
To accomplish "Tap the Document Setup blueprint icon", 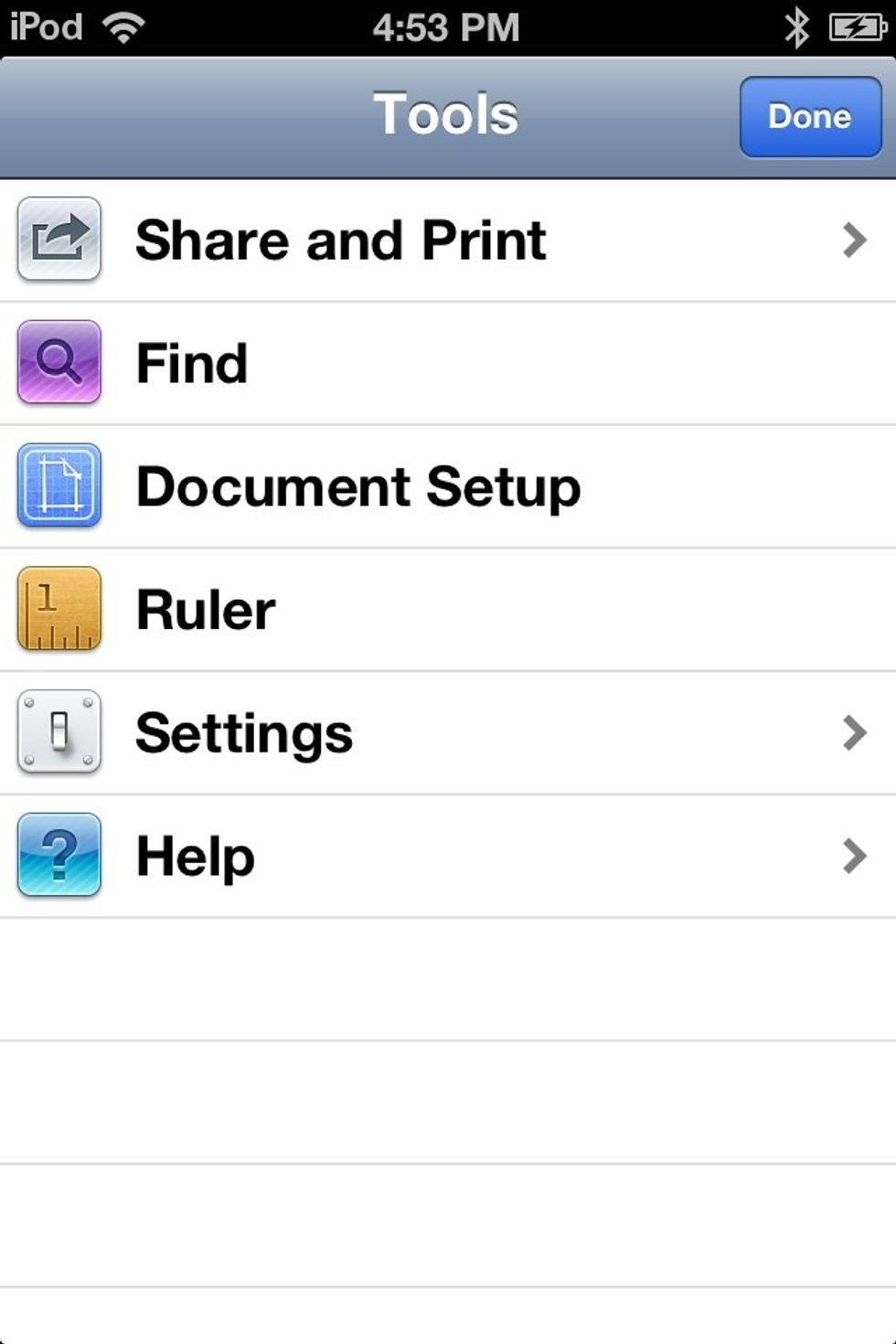I will (x=58, y=486).
